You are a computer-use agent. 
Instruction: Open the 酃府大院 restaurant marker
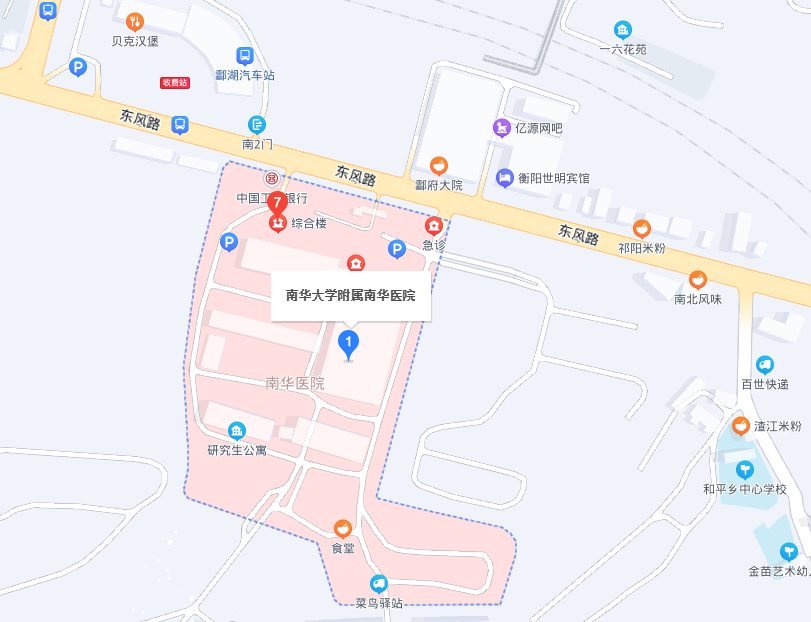point(439,166)
